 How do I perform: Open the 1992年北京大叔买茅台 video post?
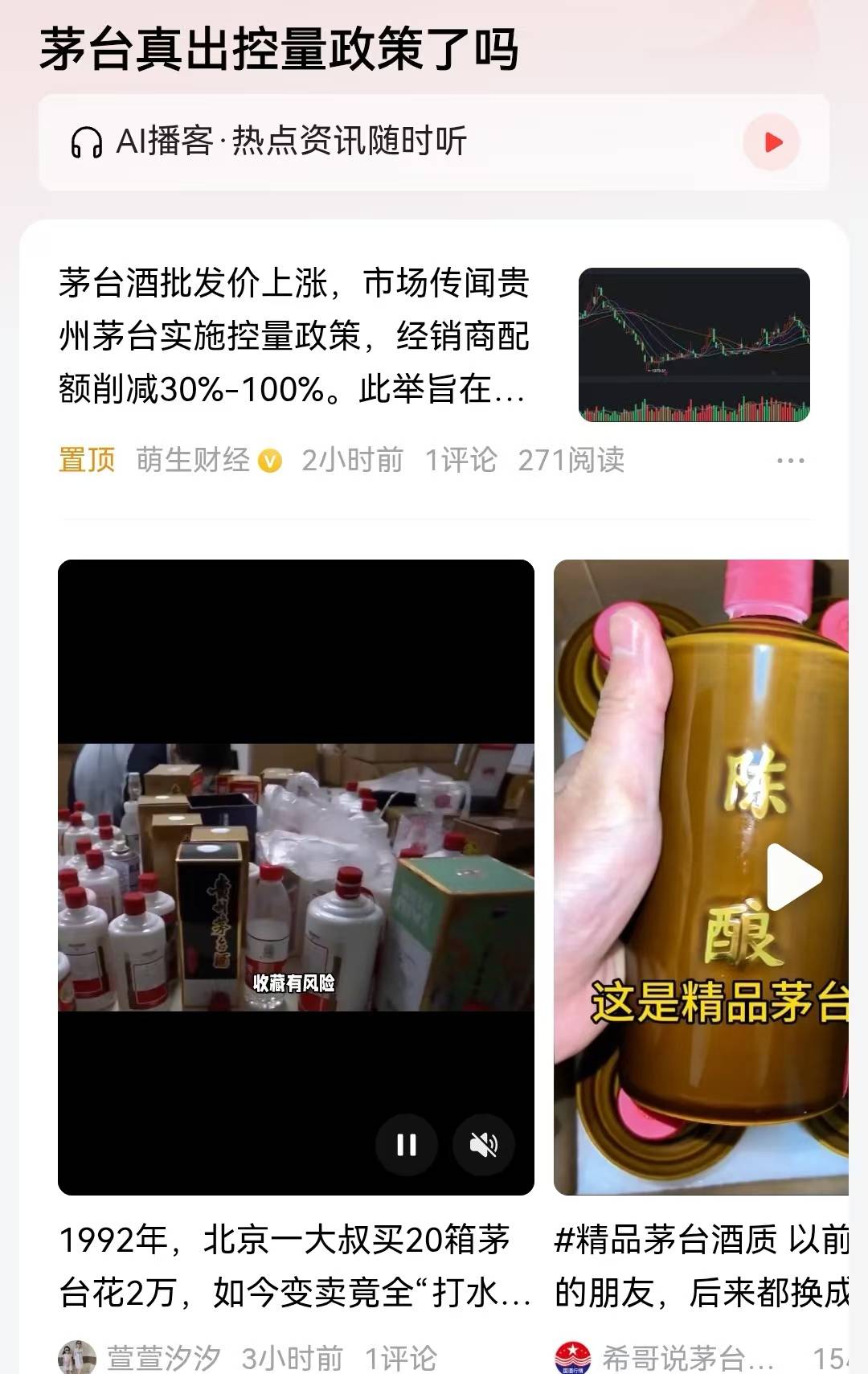tap(294, 1265)
